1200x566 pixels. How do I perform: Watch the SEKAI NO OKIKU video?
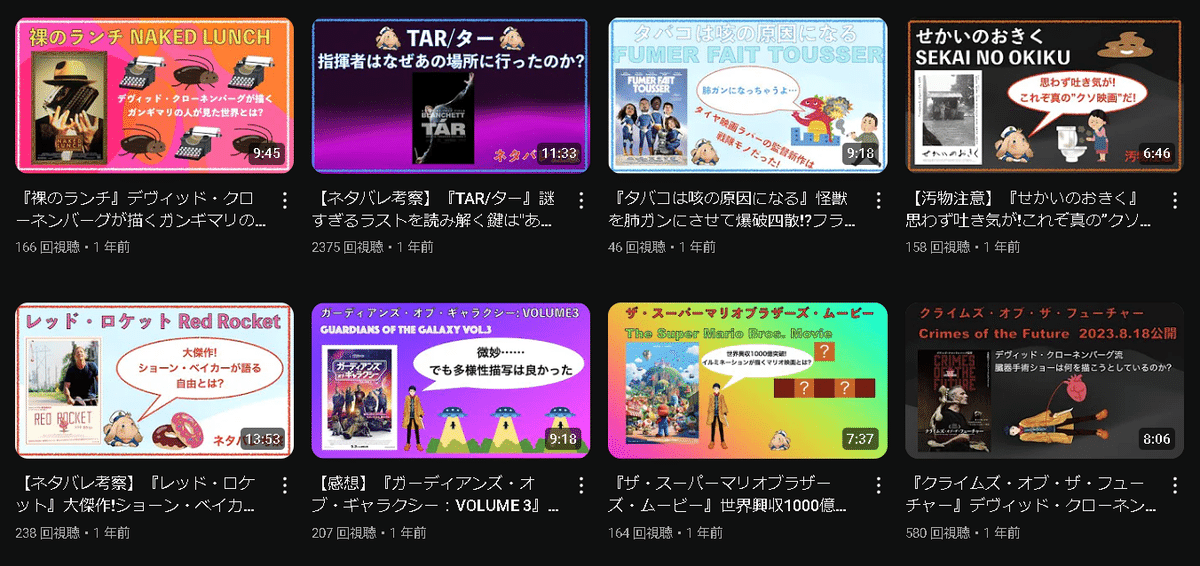[x=1044, y=95]
